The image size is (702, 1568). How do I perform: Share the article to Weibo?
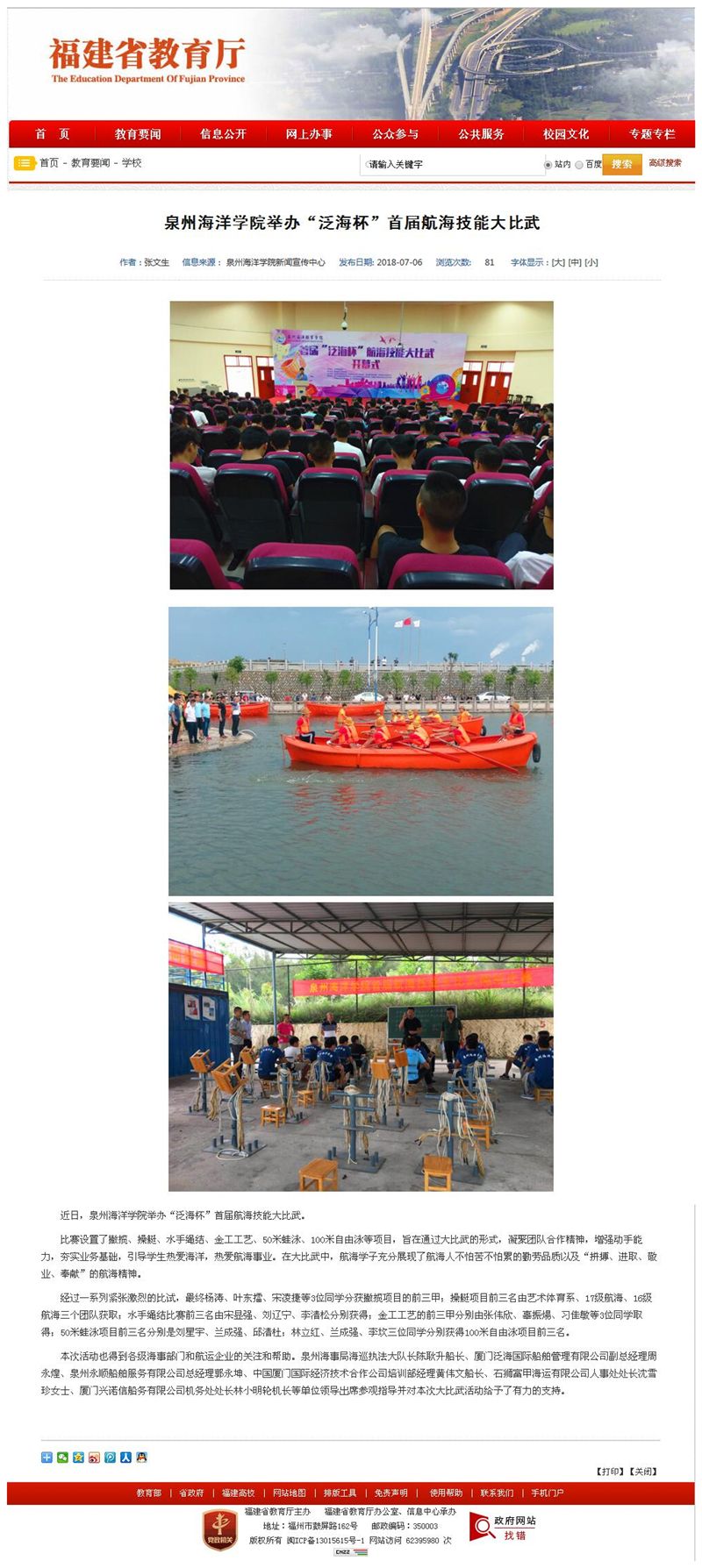[94, 1458]
